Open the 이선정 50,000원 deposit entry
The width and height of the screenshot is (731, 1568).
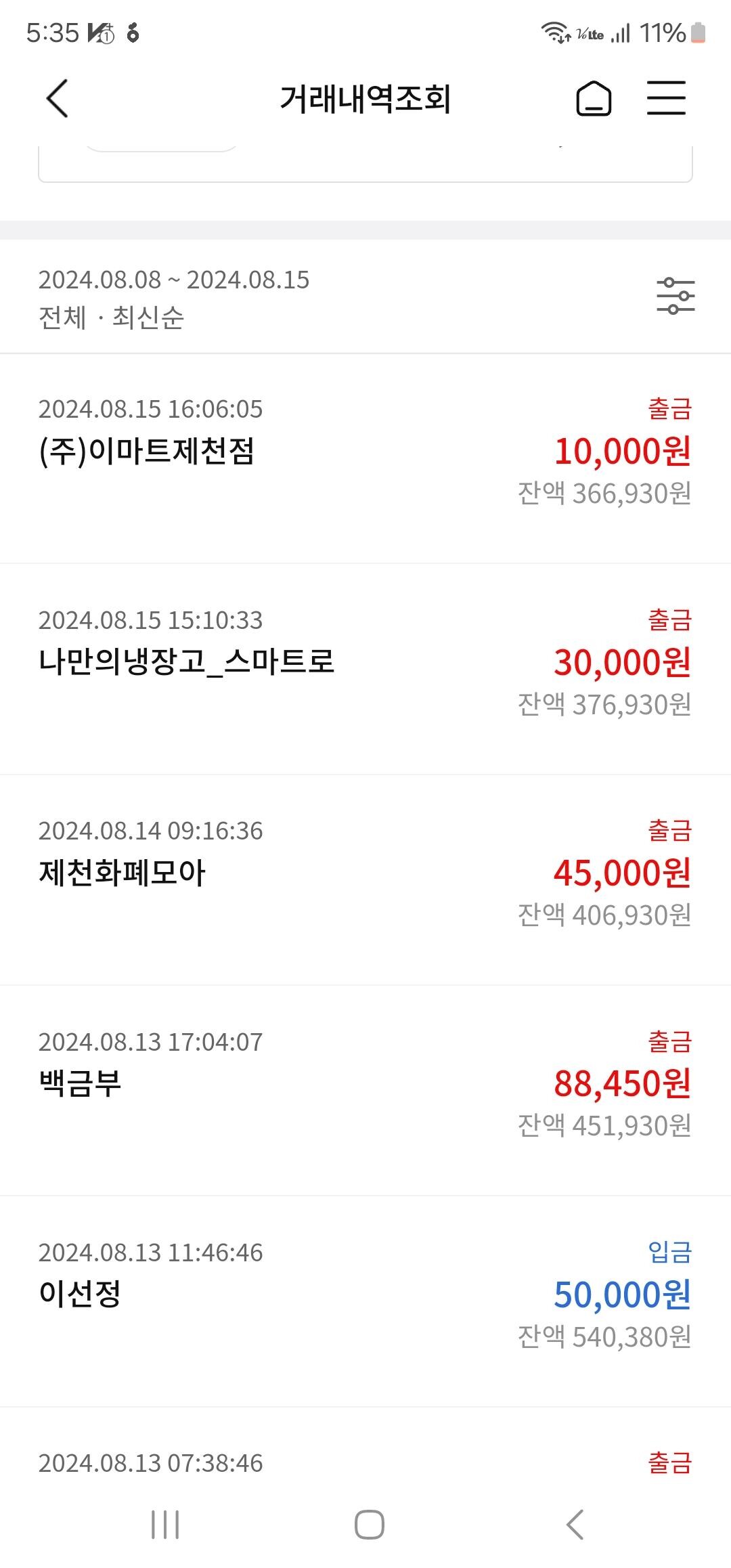click(365, 1301)
